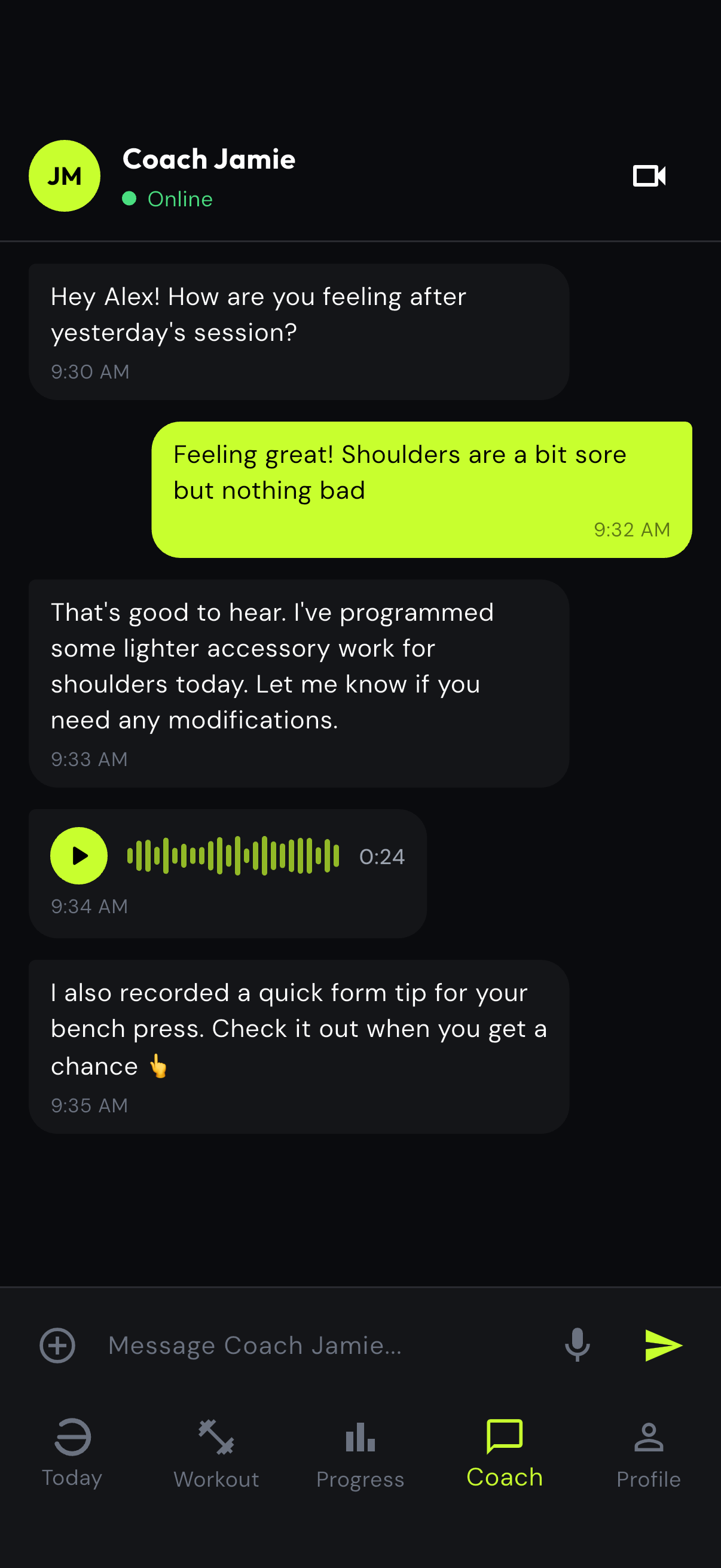The image size is (721, 1568).
Task: Switch to the Today tab
Action: (x=72, y=1452)
